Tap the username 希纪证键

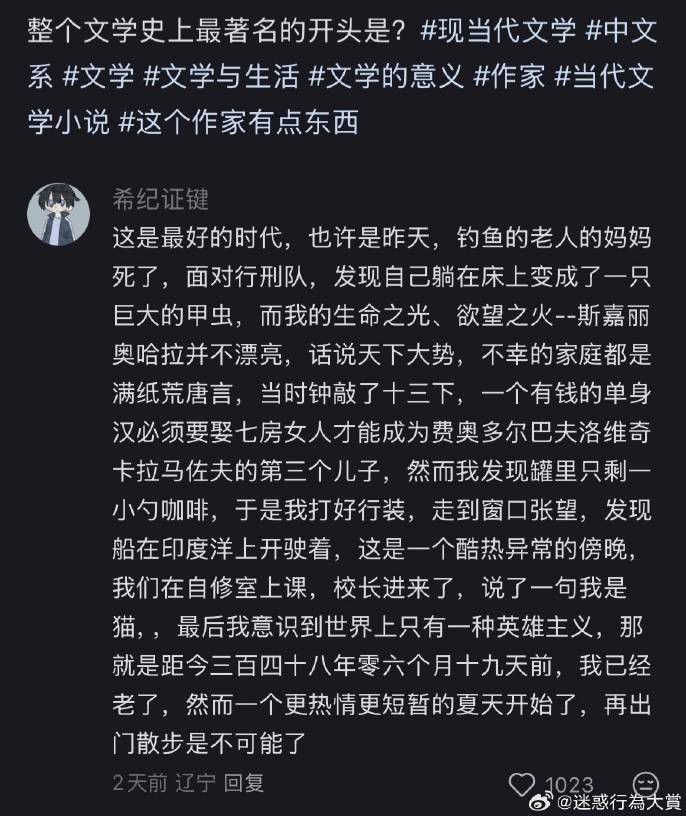point(161,200)
